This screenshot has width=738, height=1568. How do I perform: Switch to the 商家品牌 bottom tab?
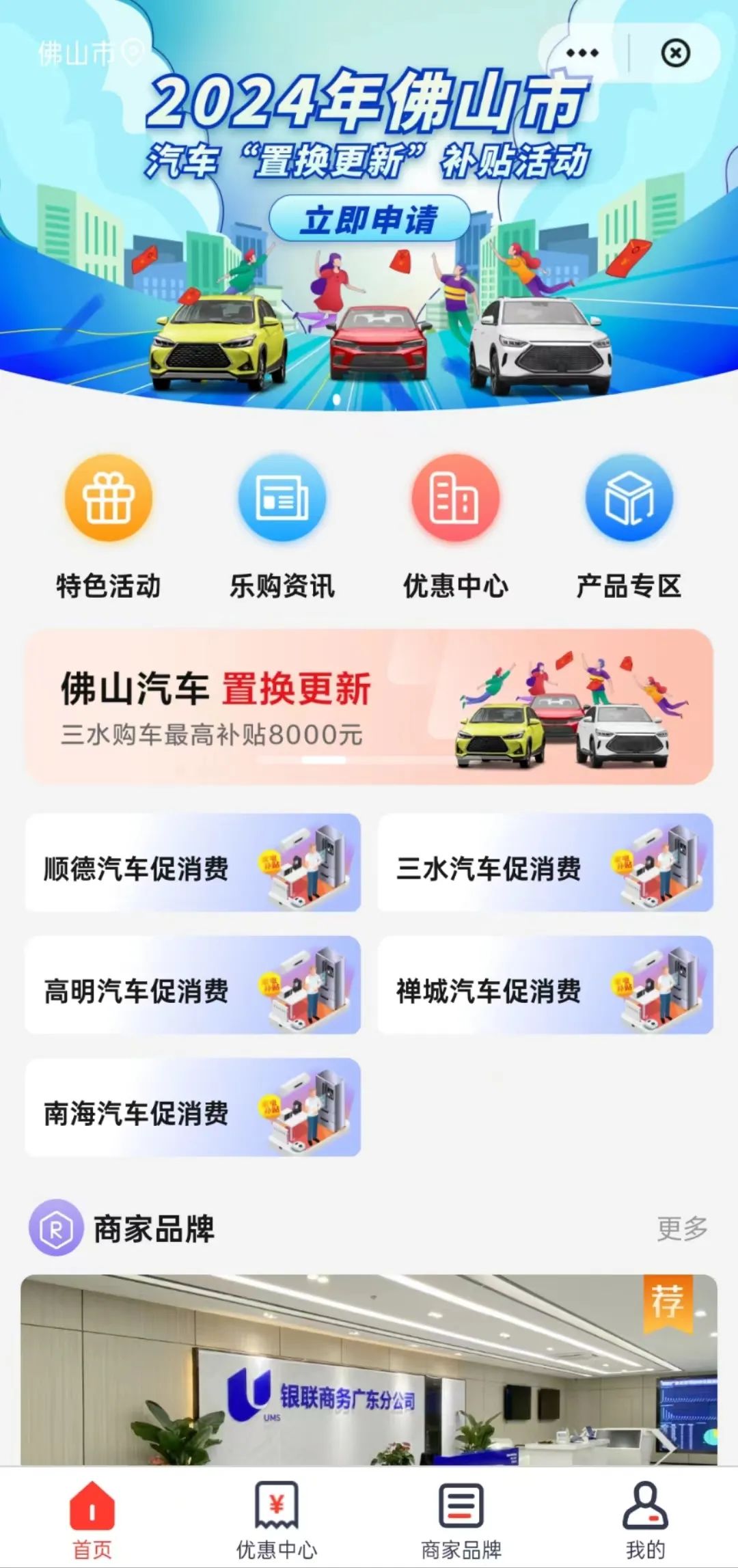click(x=461, y=1519)
